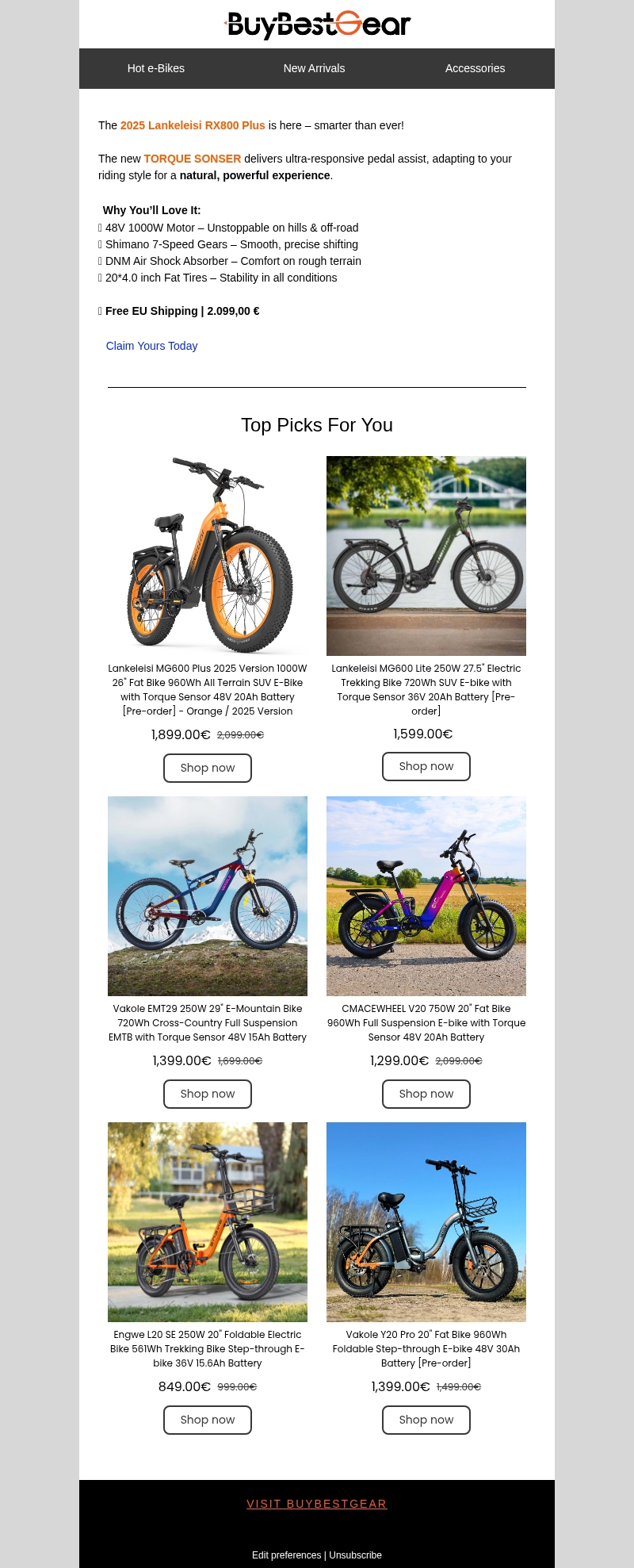
Task: Open Edit preferences
Action: tap(286, 1555)
